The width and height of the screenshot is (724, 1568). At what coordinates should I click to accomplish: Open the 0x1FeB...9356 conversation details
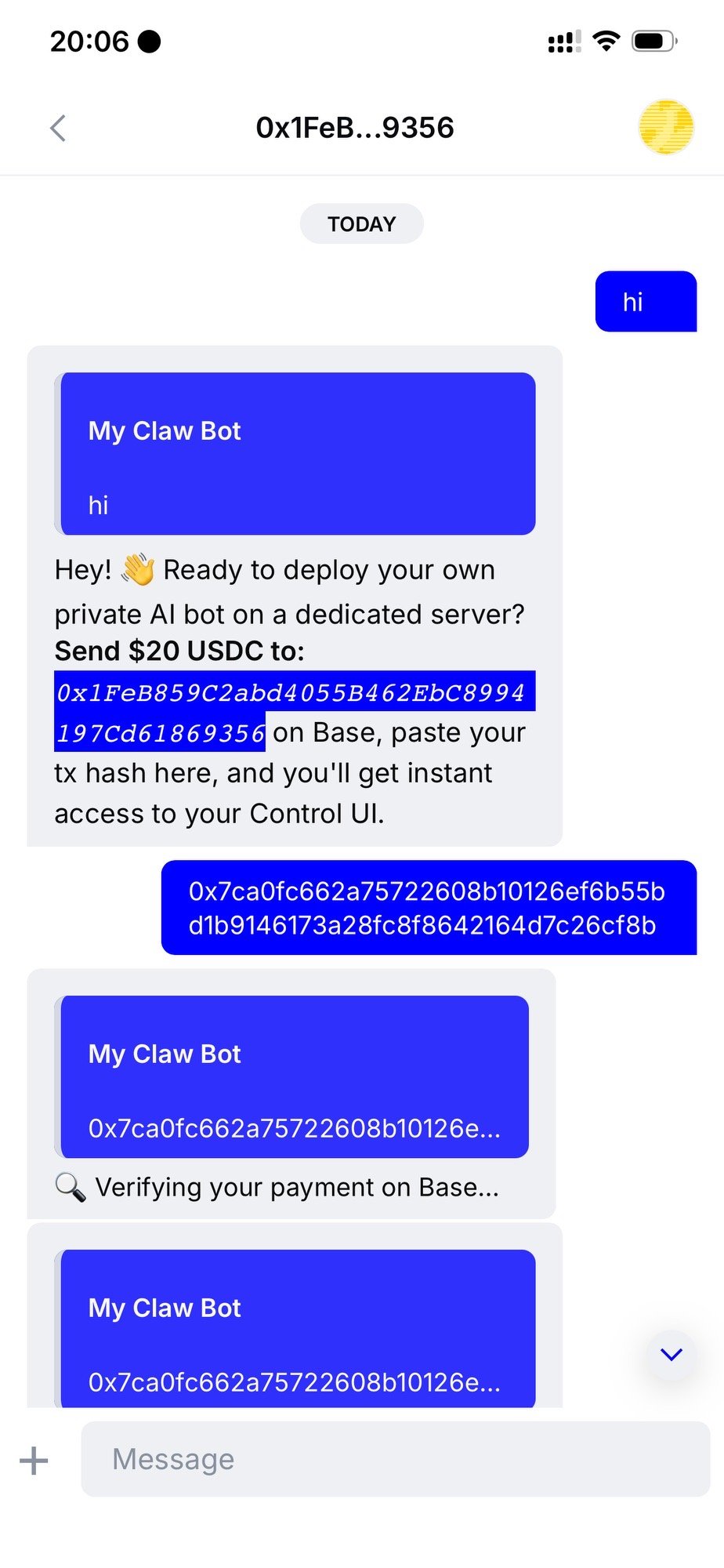355,128
